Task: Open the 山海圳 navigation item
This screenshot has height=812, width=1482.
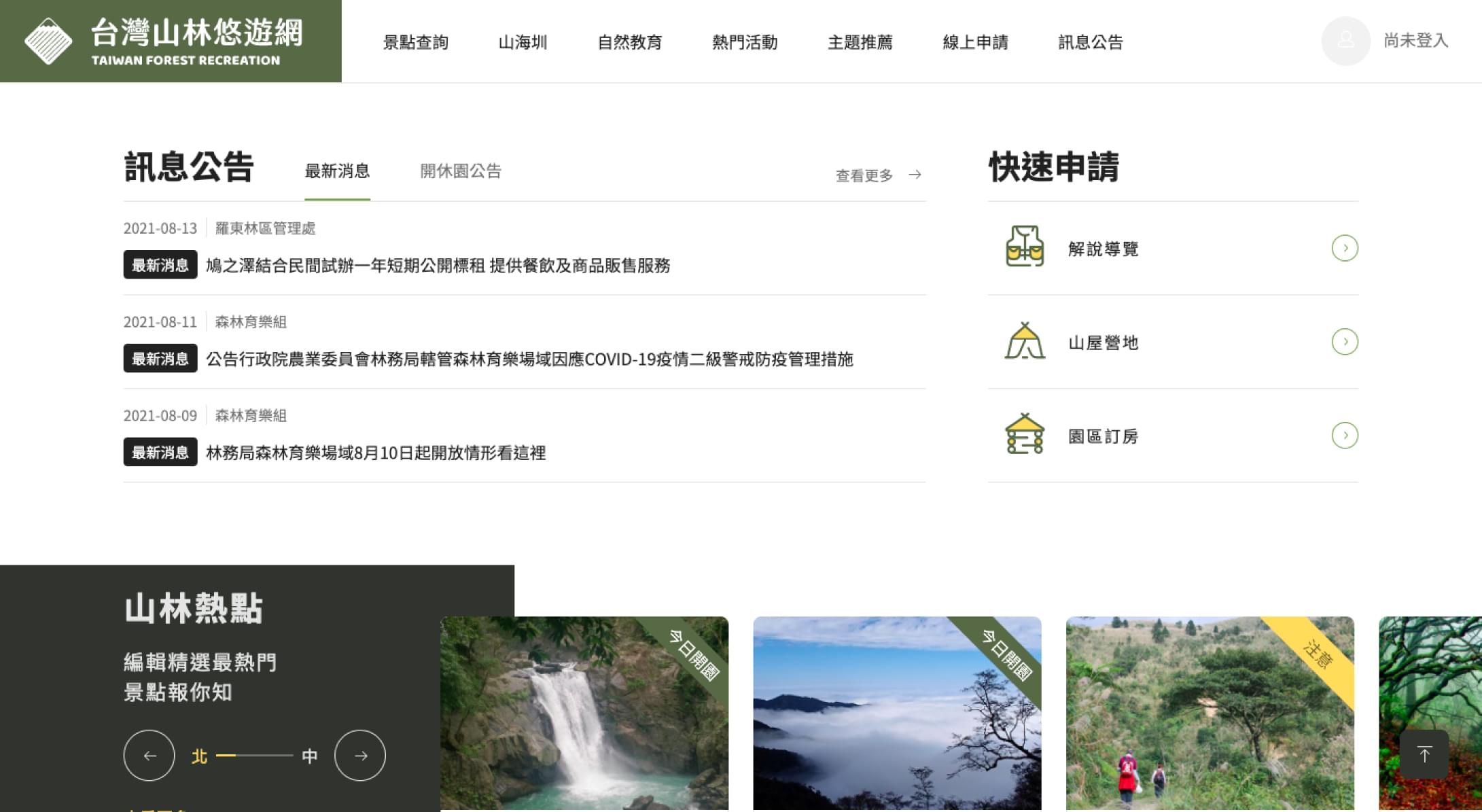Action: (523, 42)
